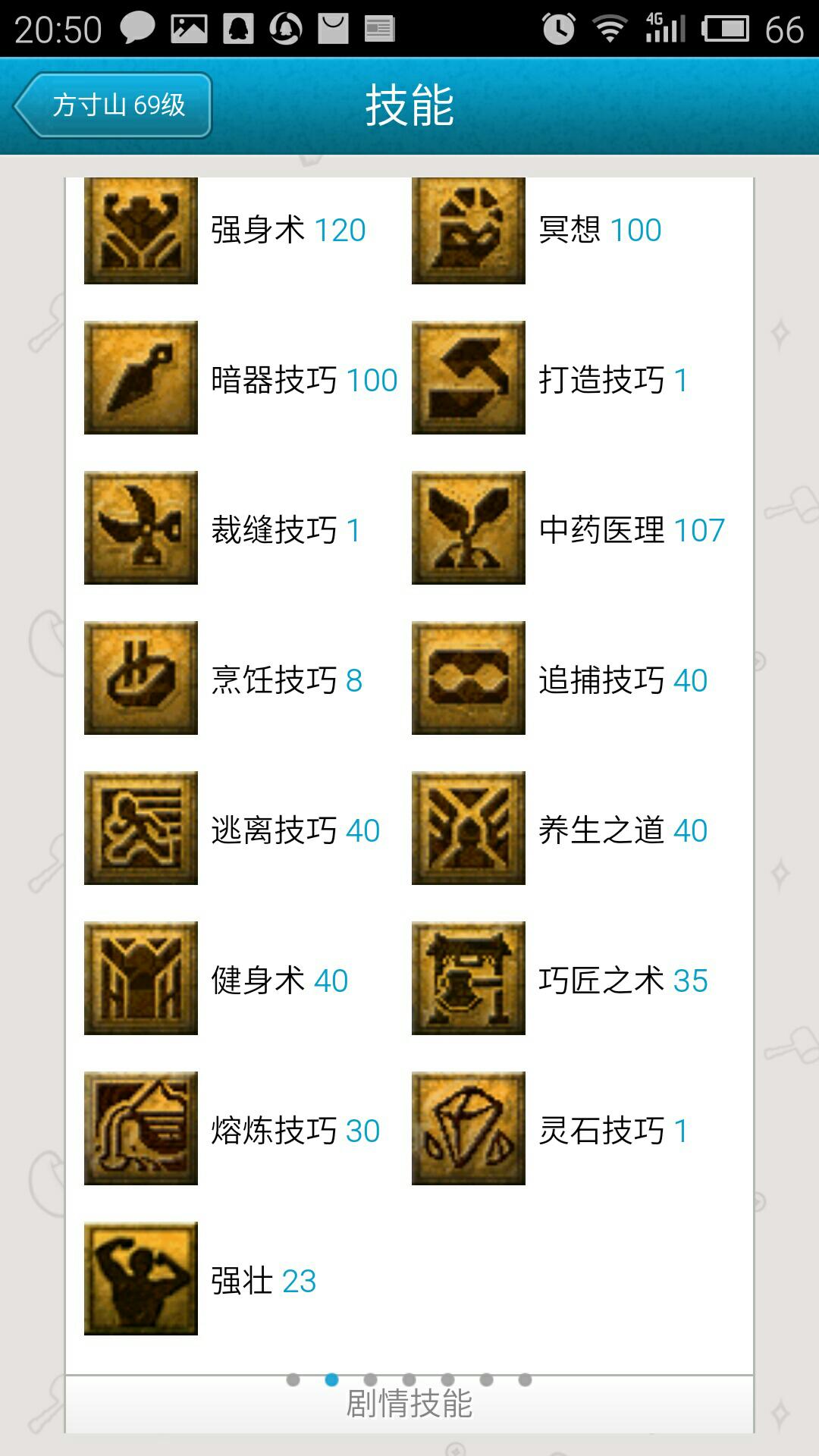Select the 逃离技巧 skill
The image size is (819, 1456).
point(141,828)
